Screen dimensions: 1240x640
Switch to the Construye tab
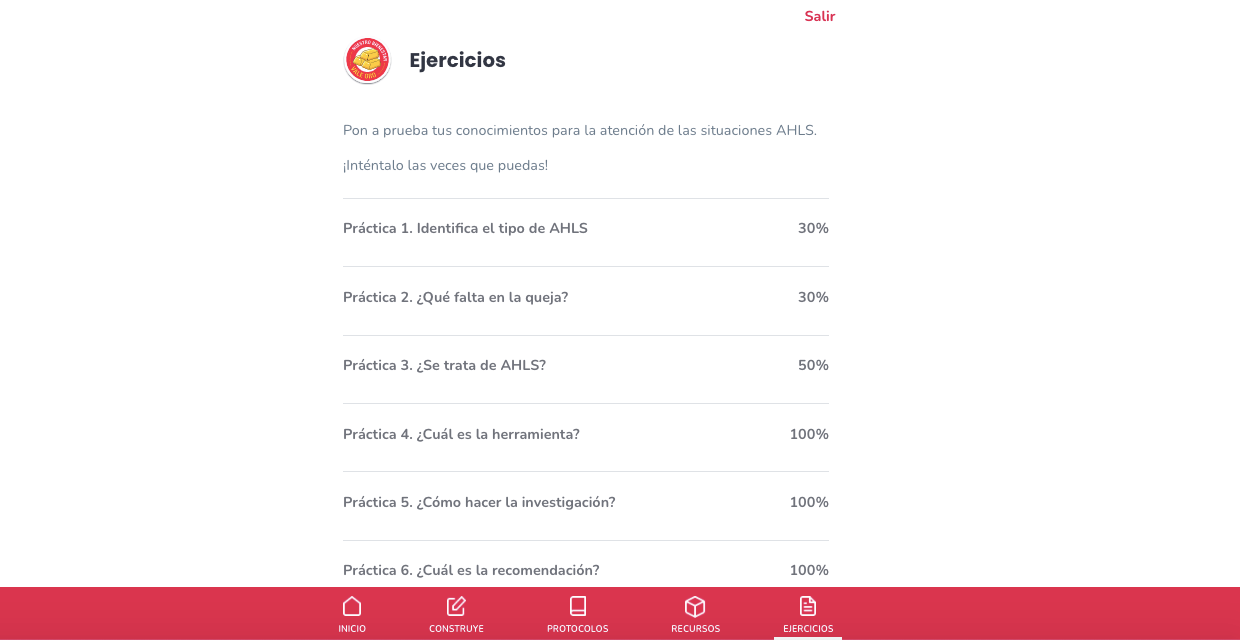456,614
